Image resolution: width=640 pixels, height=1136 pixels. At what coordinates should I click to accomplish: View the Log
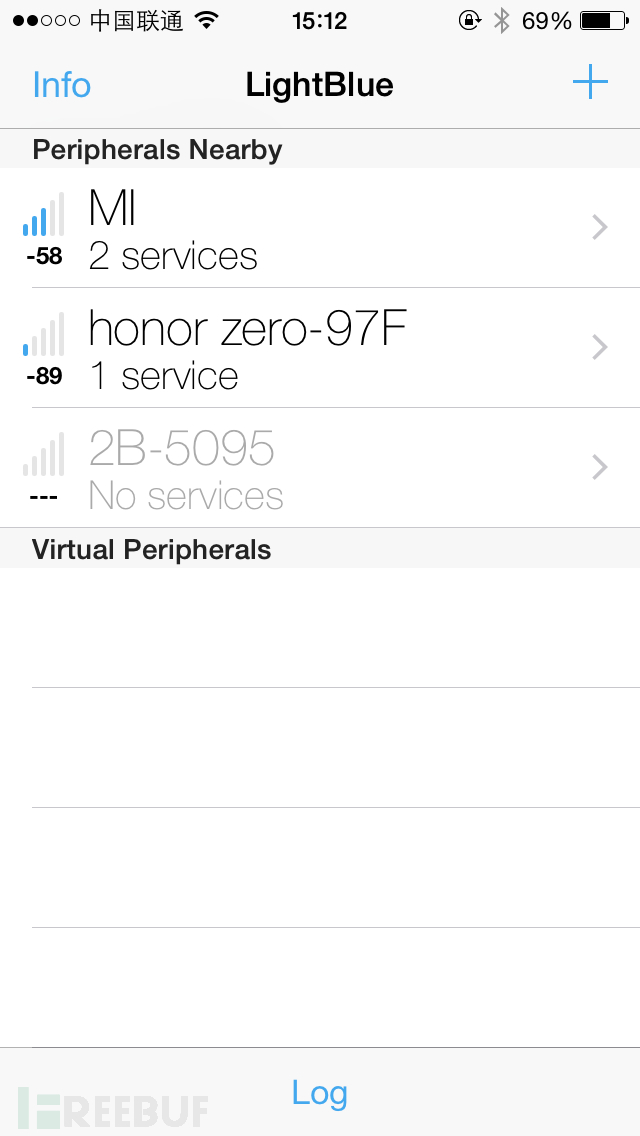[x=320, y=1093]
